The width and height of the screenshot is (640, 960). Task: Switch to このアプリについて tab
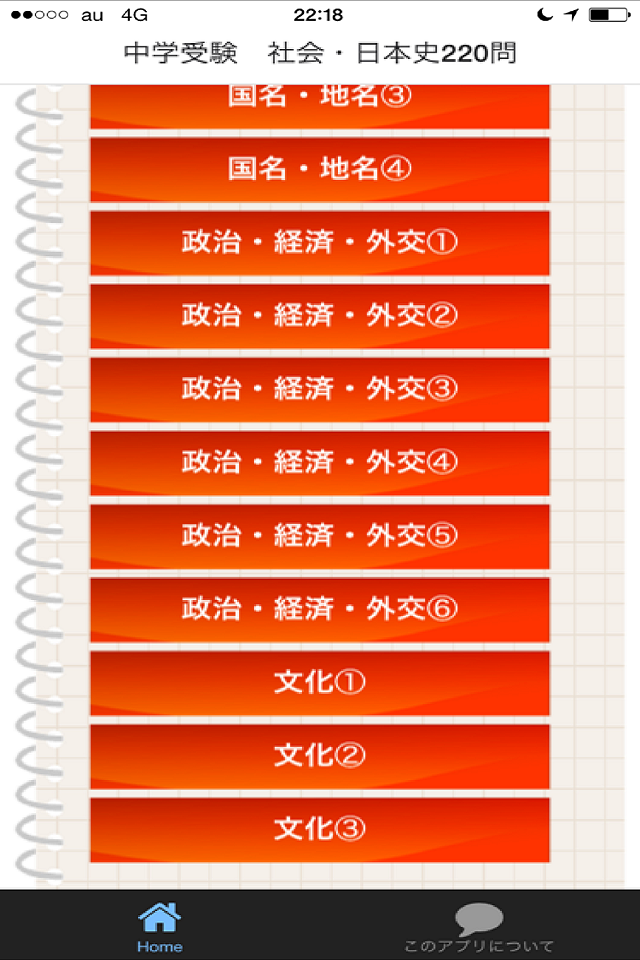click(479, 927)
